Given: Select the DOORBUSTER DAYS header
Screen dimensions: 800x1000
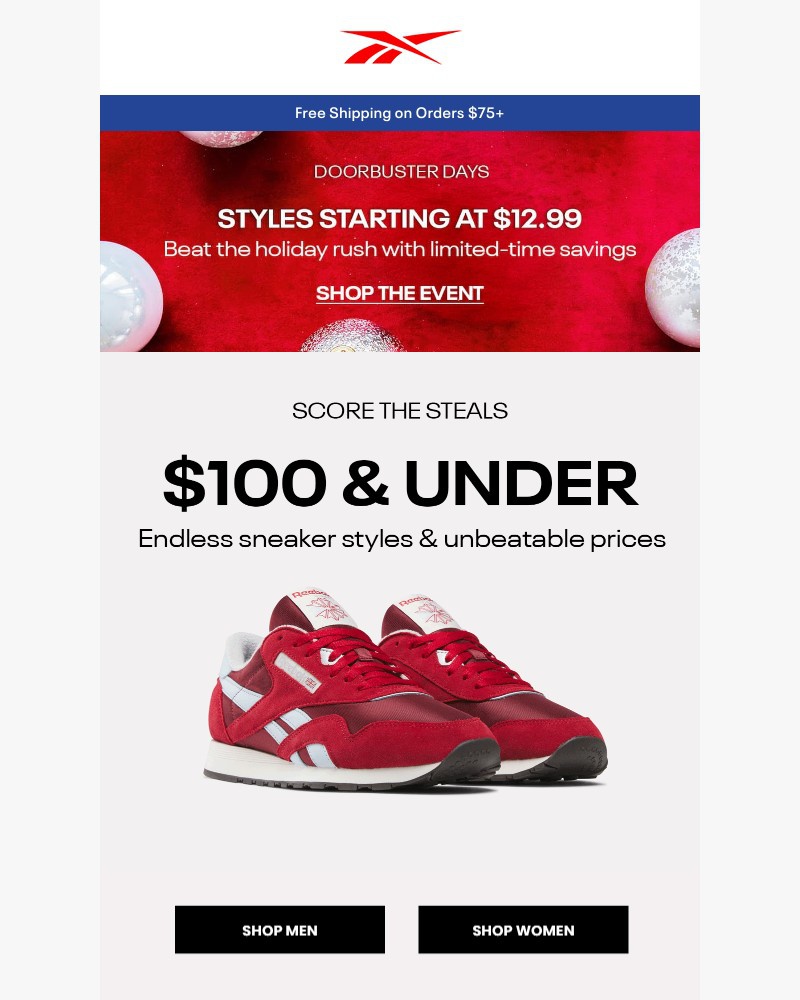Looking at the screenshot, I should (x=399, y=172).
